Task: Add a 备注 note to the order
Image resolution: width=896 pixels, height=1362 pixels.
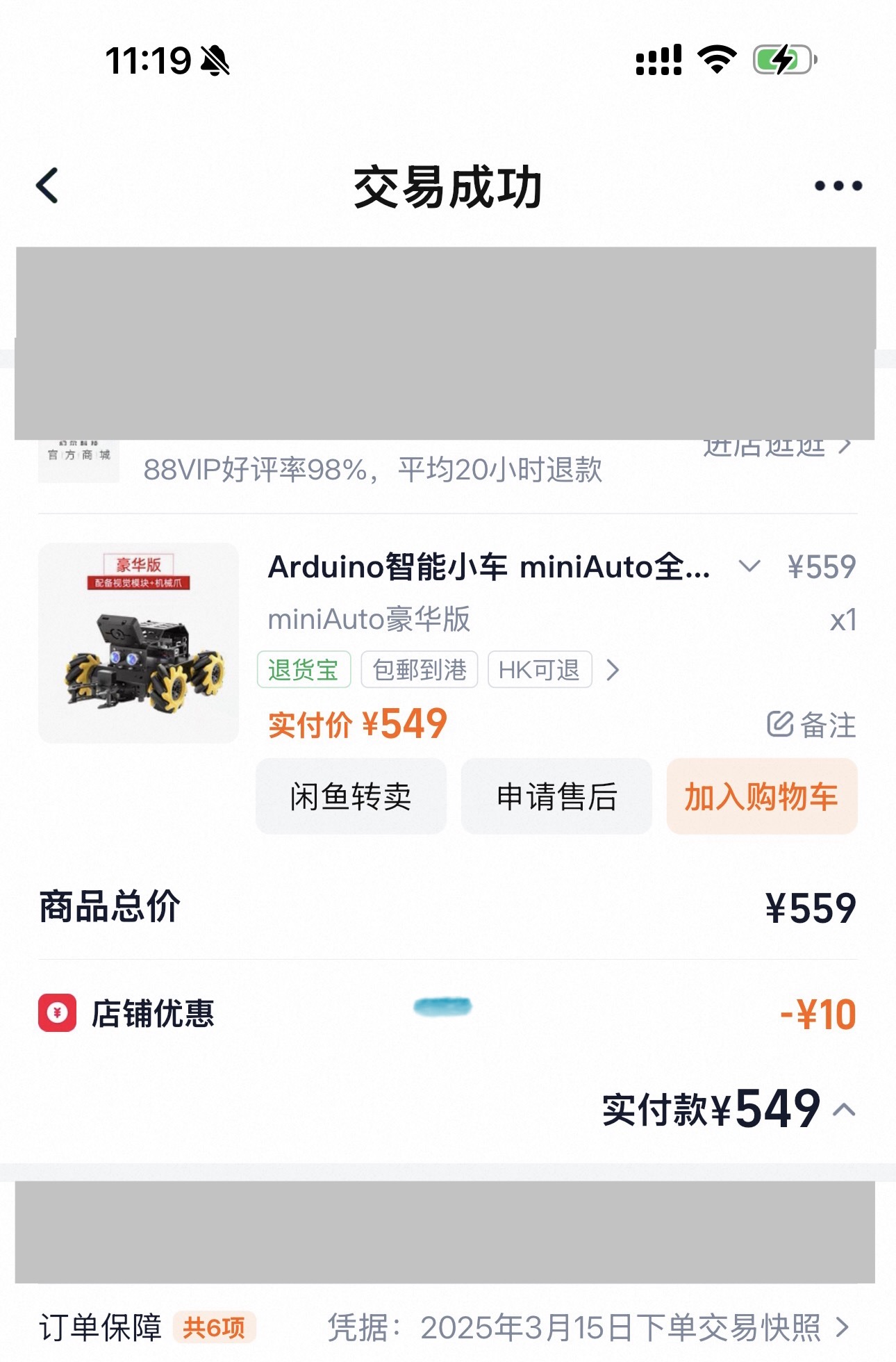Action: click(811, 725)
